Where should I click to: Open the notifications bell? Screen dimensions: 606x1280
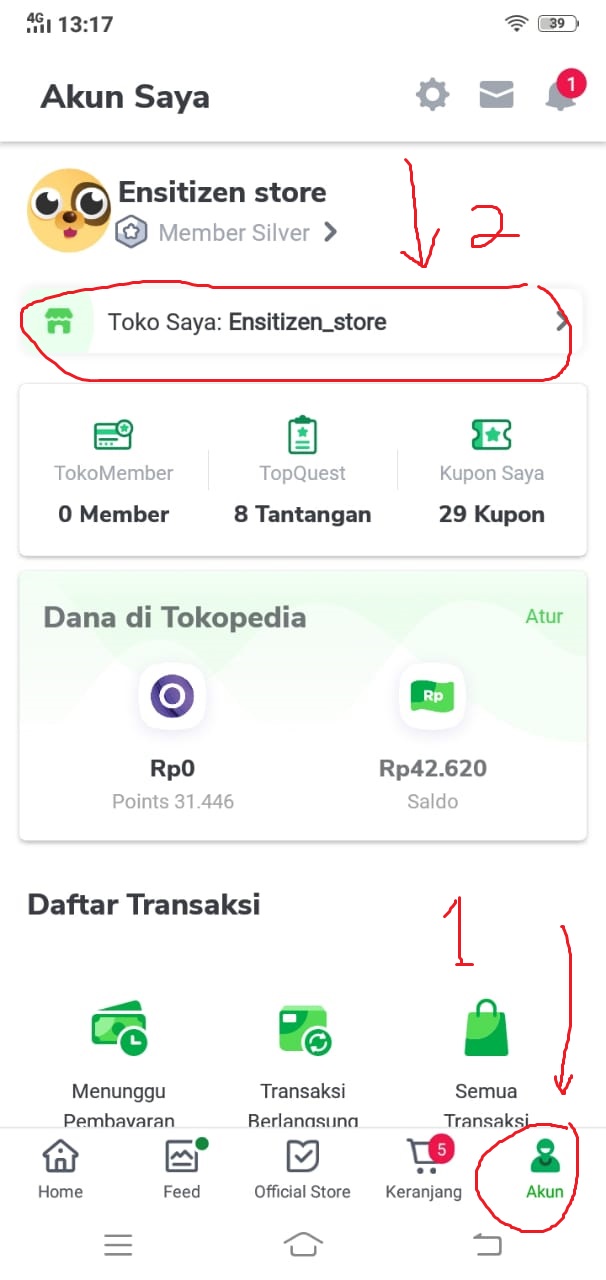(x=561, y=95)
